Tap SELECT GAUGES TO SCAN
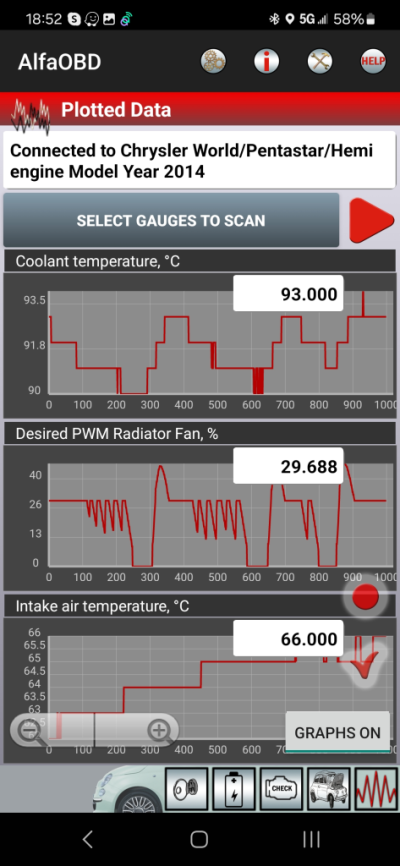400x866 pixels. click(x=171, y=220)
